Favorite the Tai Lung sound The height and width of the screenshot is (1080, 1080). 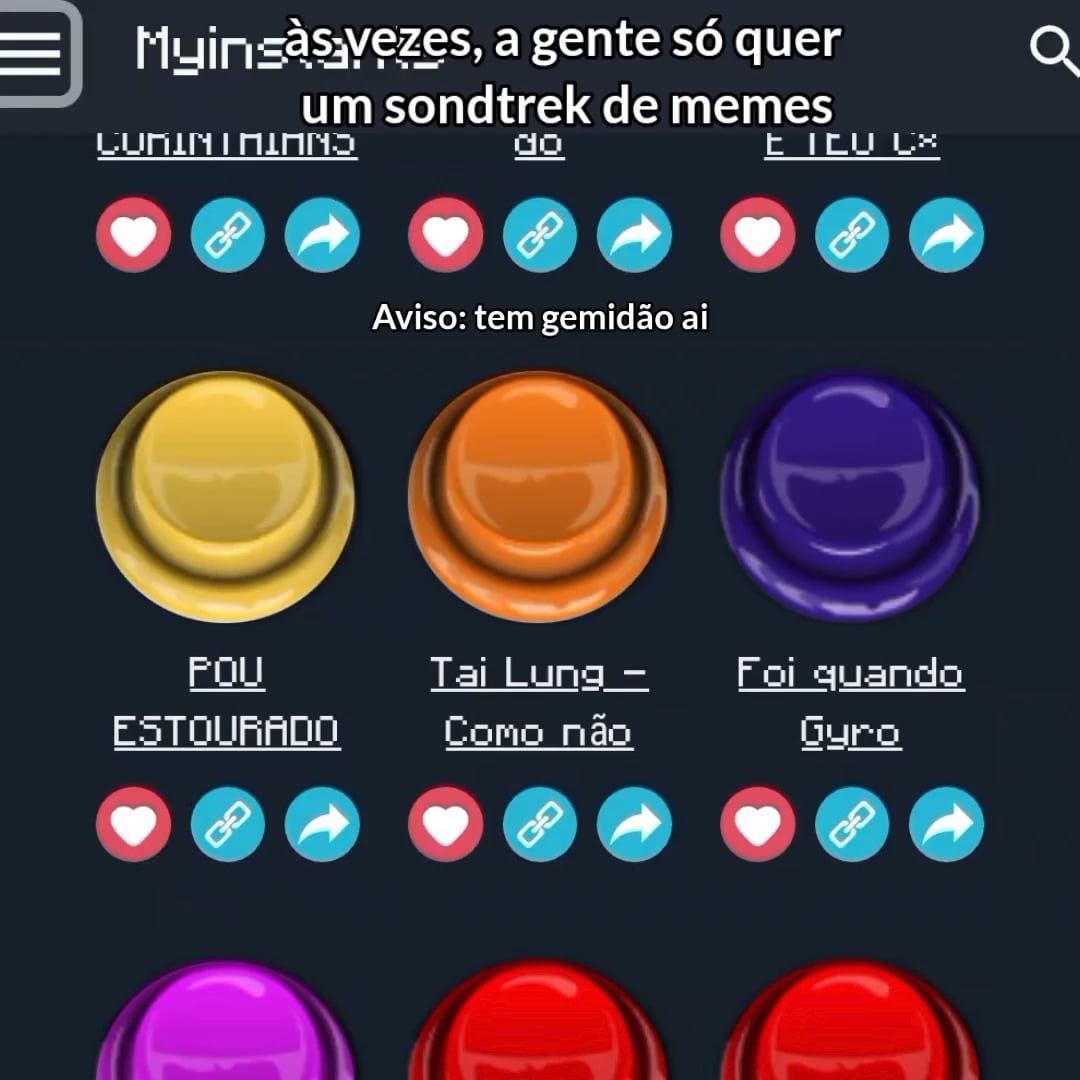click(446, 824)
